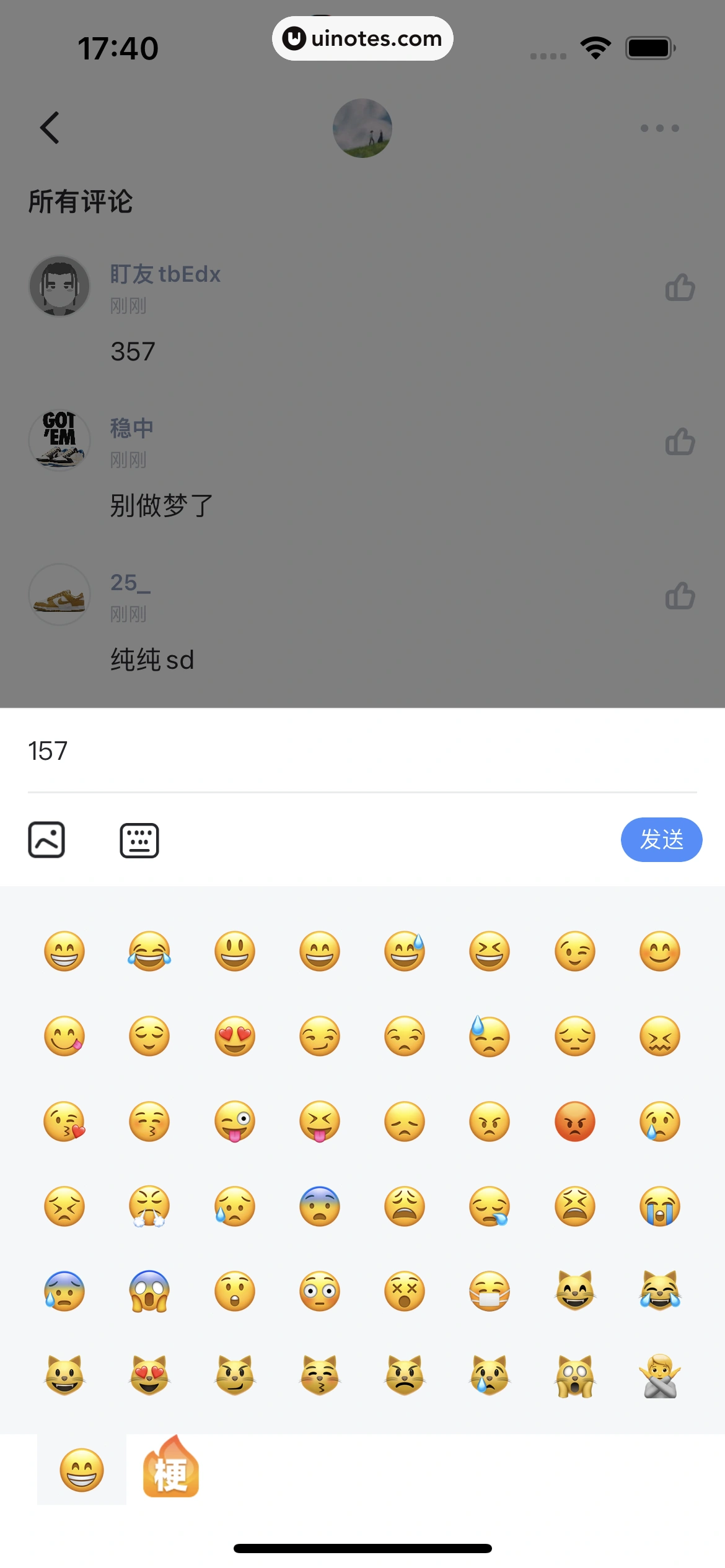
Task: Insert the face with medical mask emoji
Action: click(490, 1291)
